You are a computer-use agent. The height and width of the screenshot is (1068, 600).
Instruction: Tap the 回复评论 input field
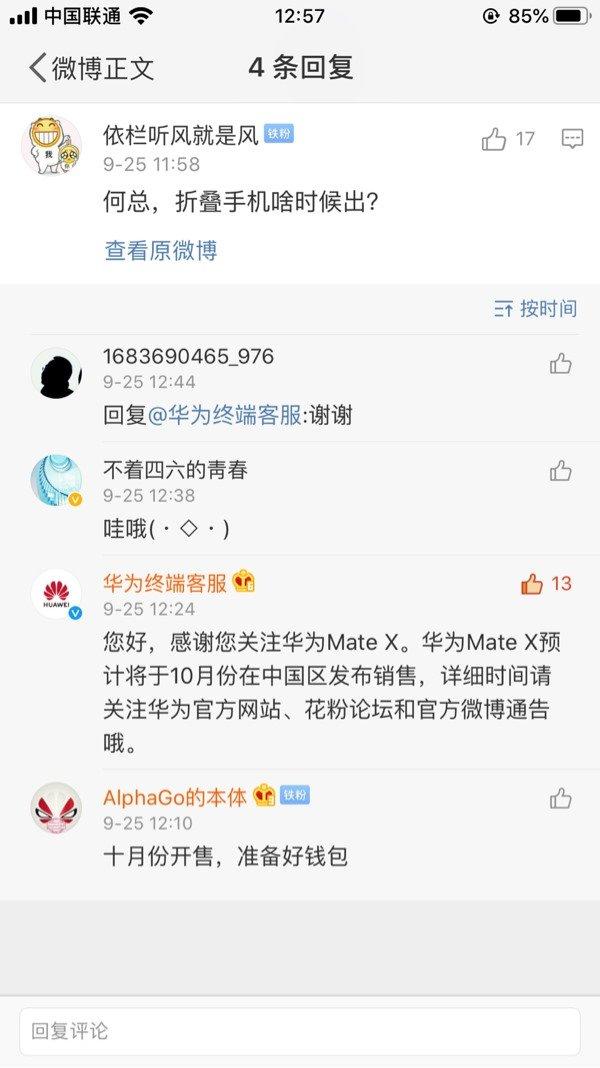(x=300, y=1031)
